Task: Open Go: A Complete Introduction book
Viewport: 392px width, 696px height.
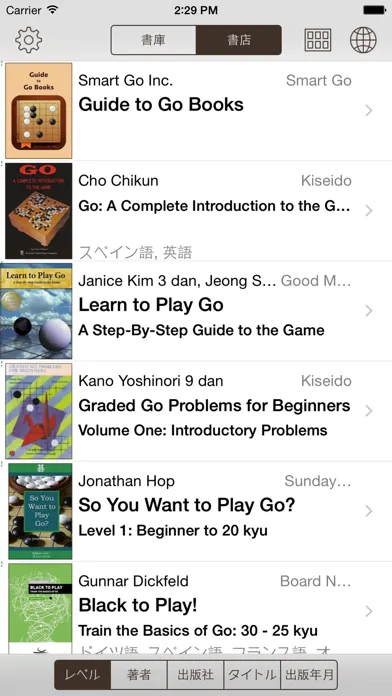Action: 196,211
